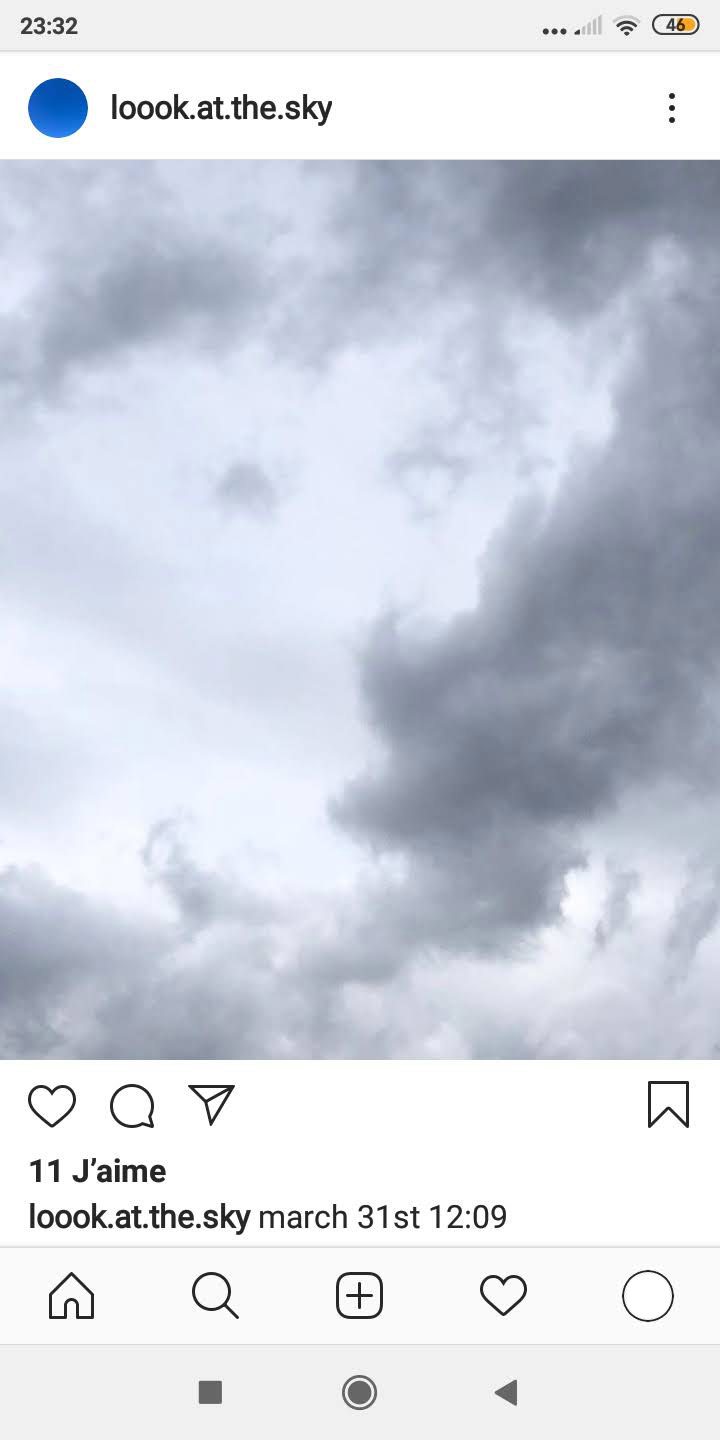Image resolution: width=720 pixels, height=1440 pixels.
Task: Open comments on the sky post
Action: [x=132, y=1106]
